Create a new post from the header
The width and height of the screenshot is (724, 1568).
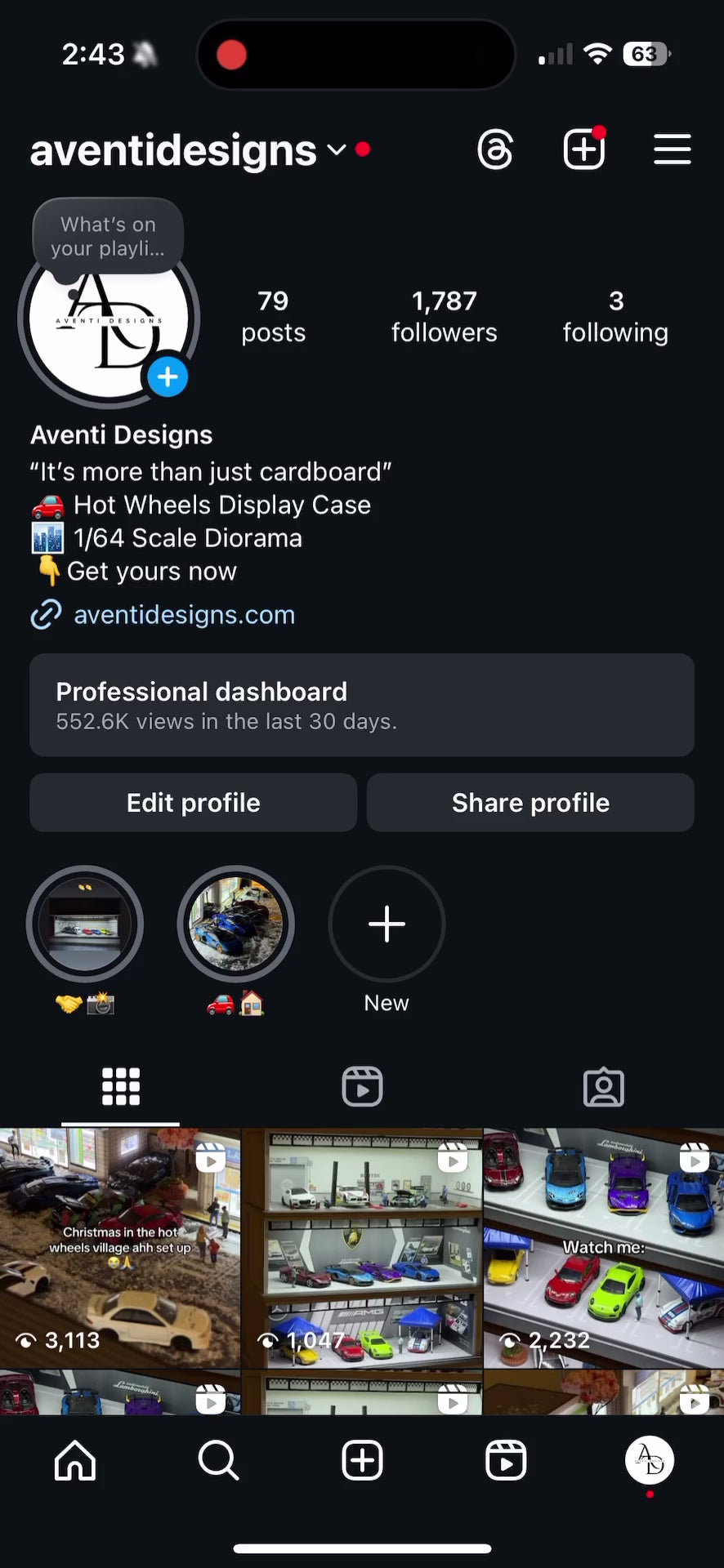coord(584,150)
